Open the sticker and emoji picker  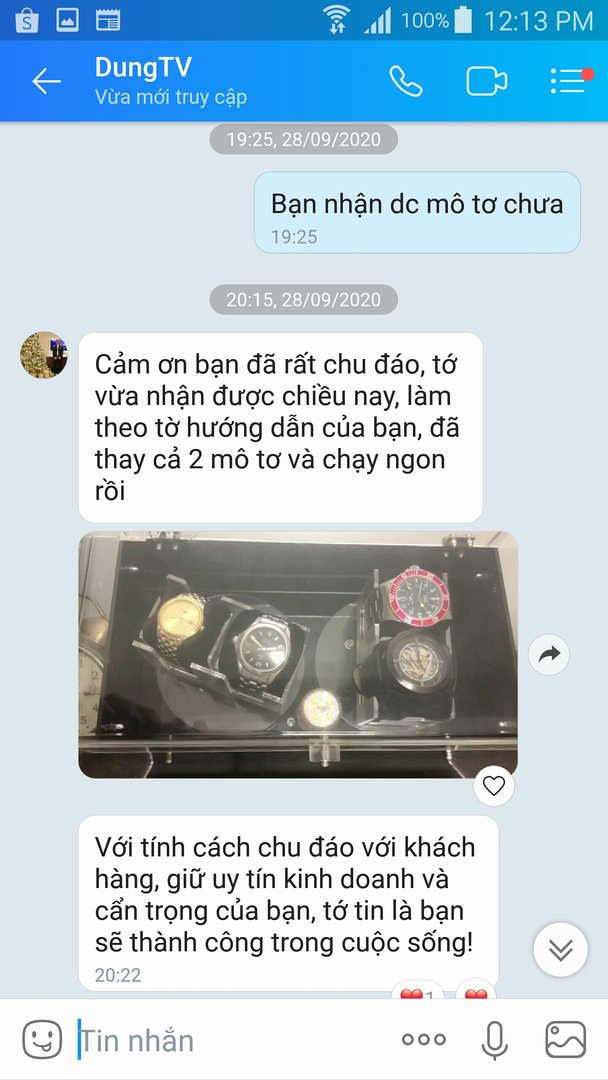pos(42,1040)
